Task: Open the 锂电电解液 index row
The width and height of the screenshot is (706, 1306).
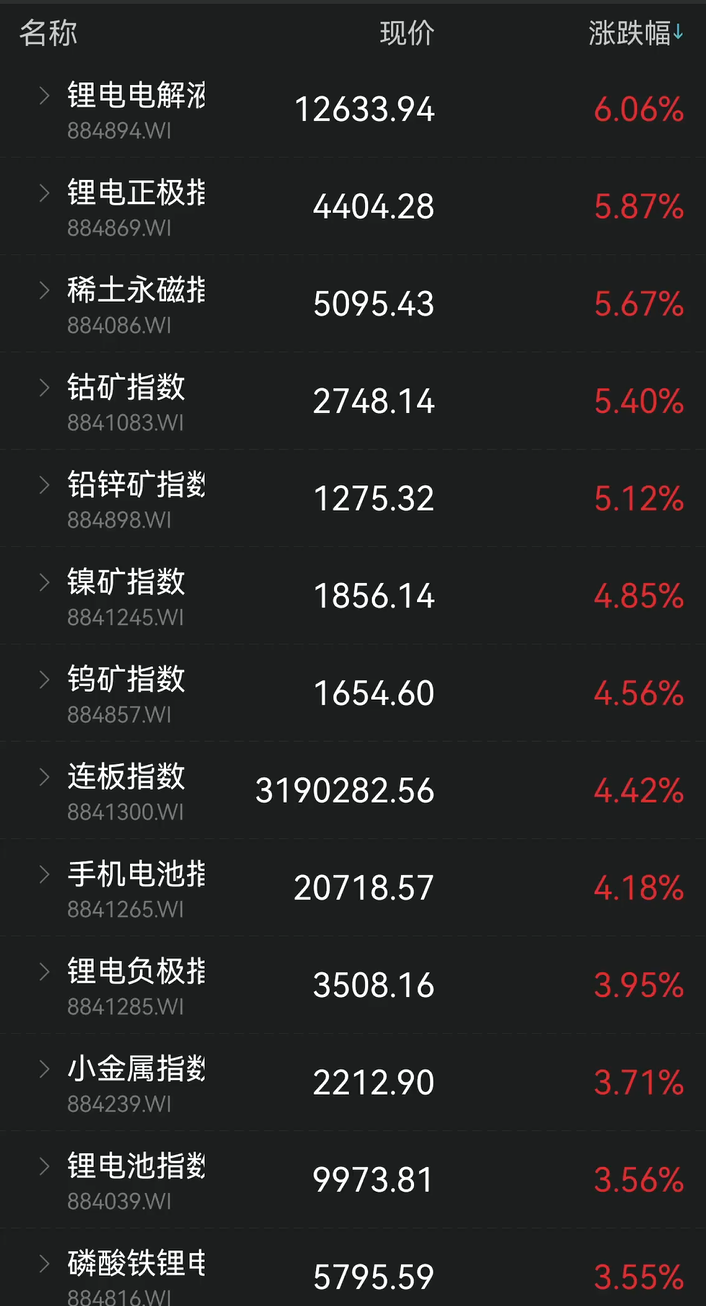Action: coord(136,96)
